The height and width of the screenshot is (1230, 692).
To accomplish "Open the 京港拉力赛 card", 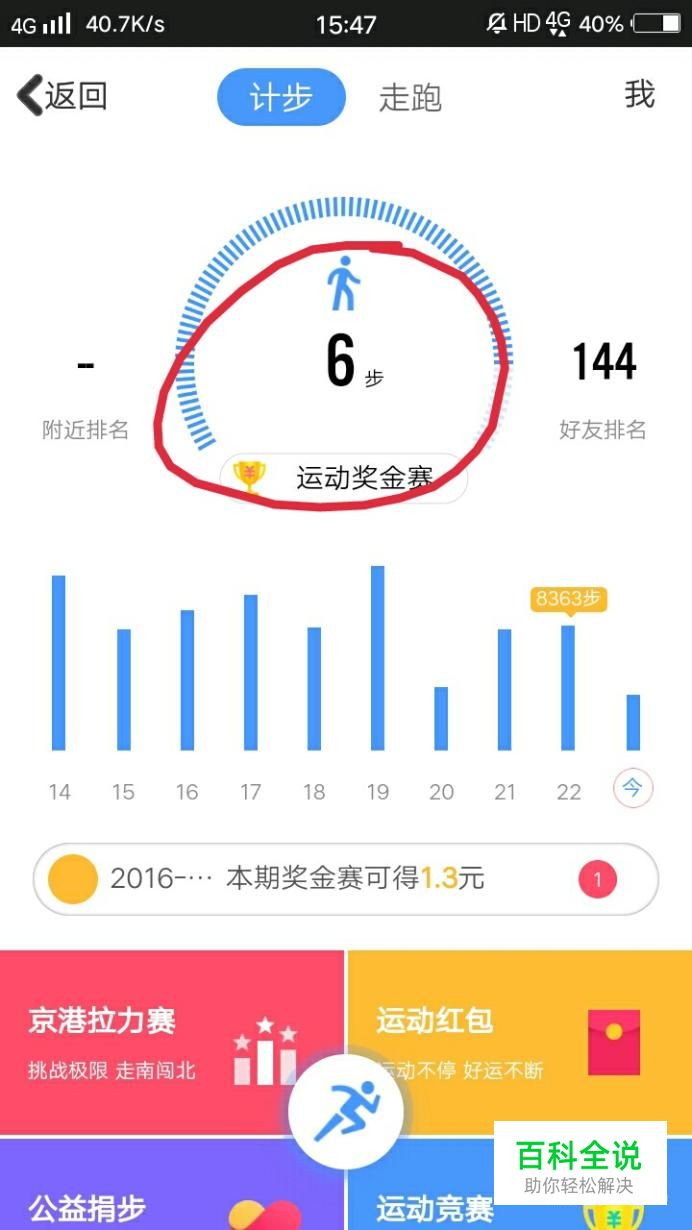I will pyautogui.click(x=172, y=1041).
